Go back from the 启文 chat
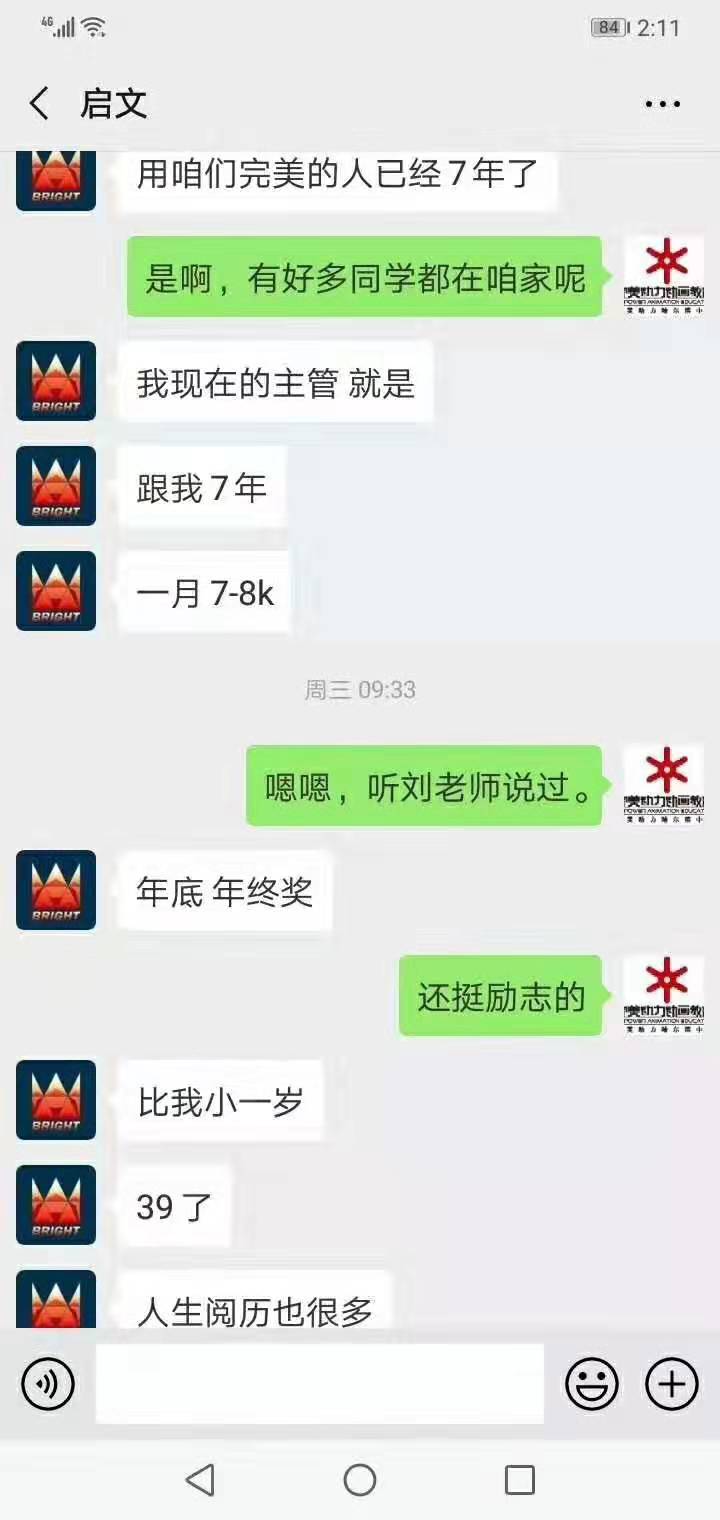Image resolution: width=720 pixels, height=1520 pixels. (39, 103)
